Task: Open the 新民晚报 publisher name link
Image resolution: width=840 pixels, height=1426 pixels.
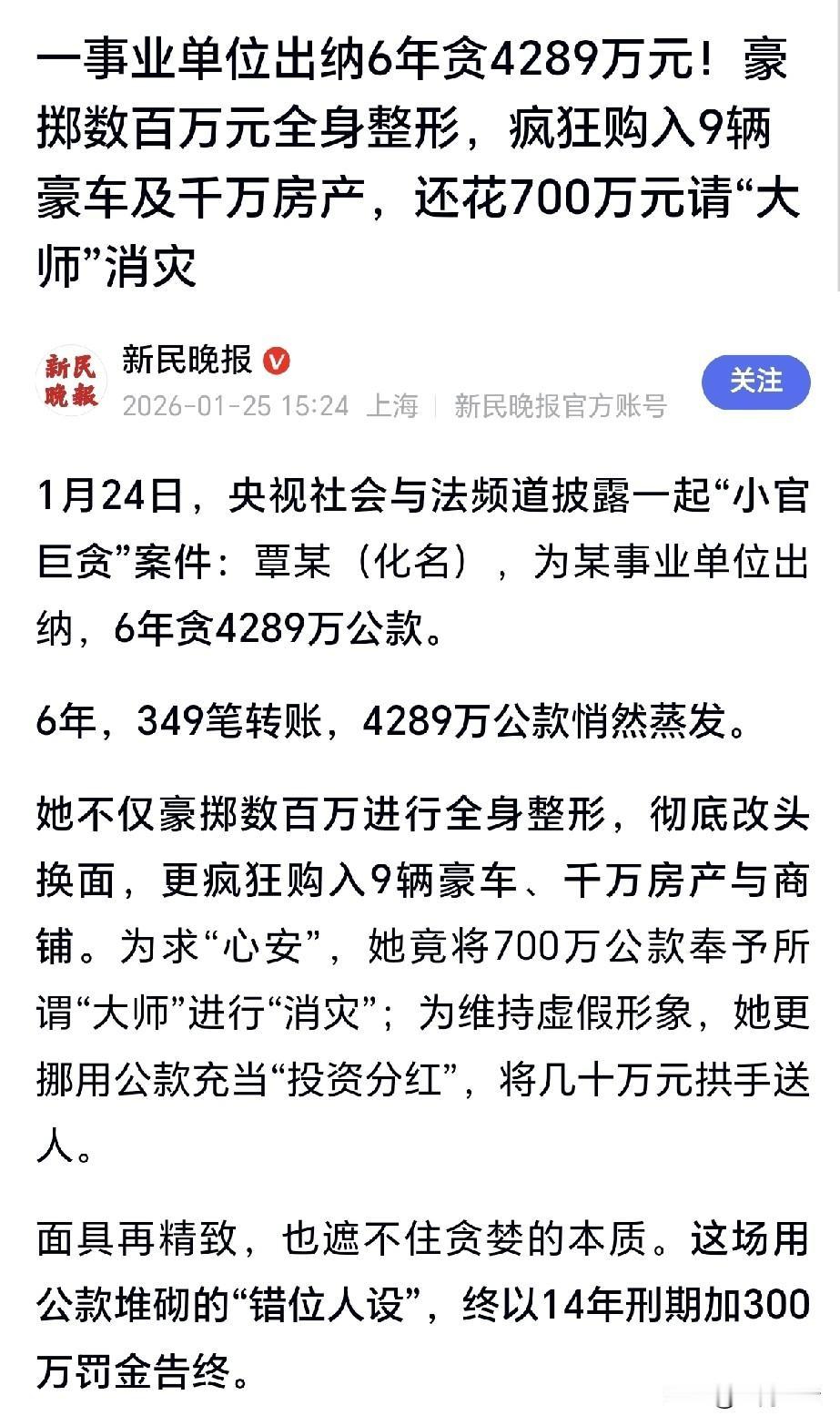Action: coord(188,360)
